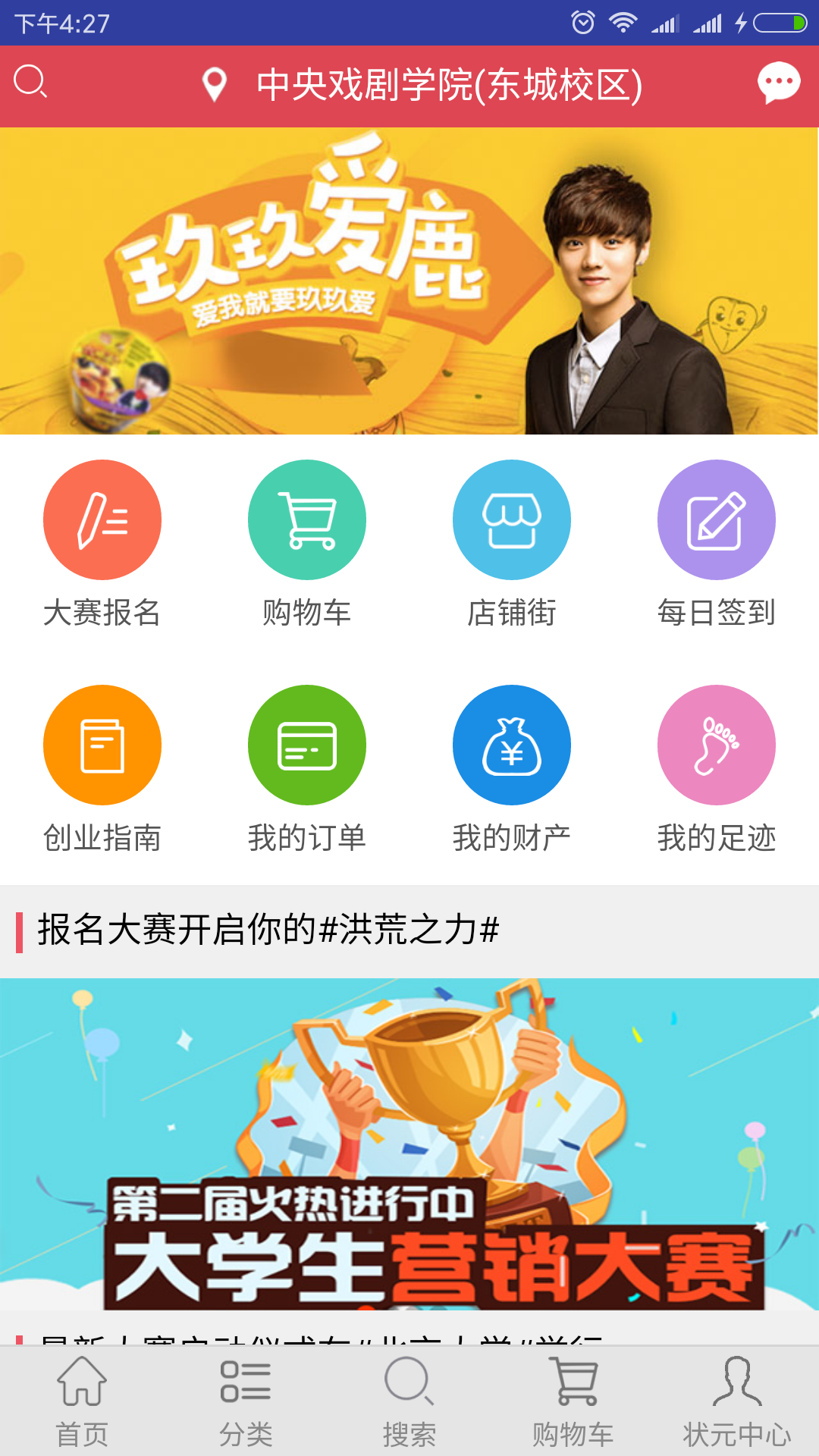Switch to the 搜索 search tab
The width and height of the screenshot is (819, 1456).
[x=409, y=1402]
